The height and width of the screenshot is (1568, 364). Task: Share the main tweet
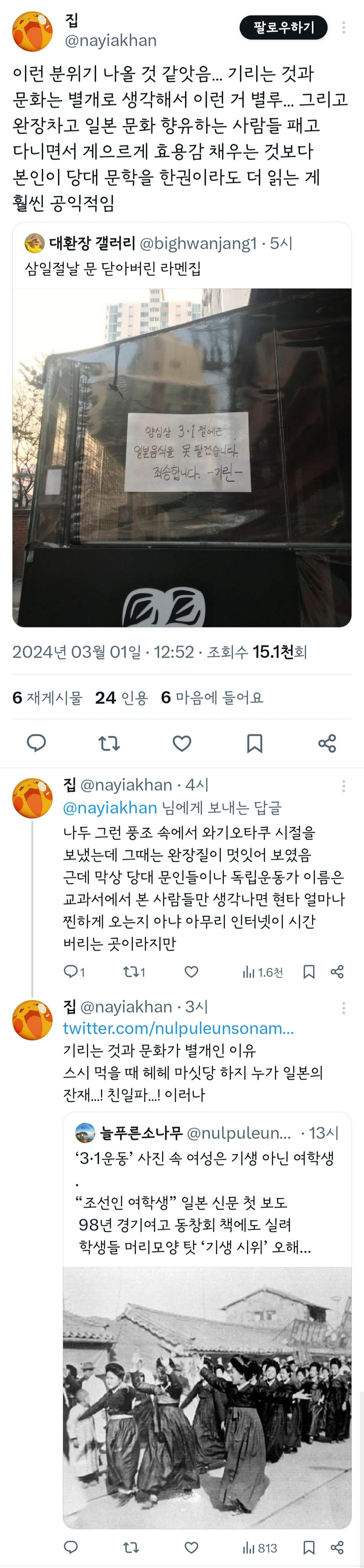[x=327, y=743]
